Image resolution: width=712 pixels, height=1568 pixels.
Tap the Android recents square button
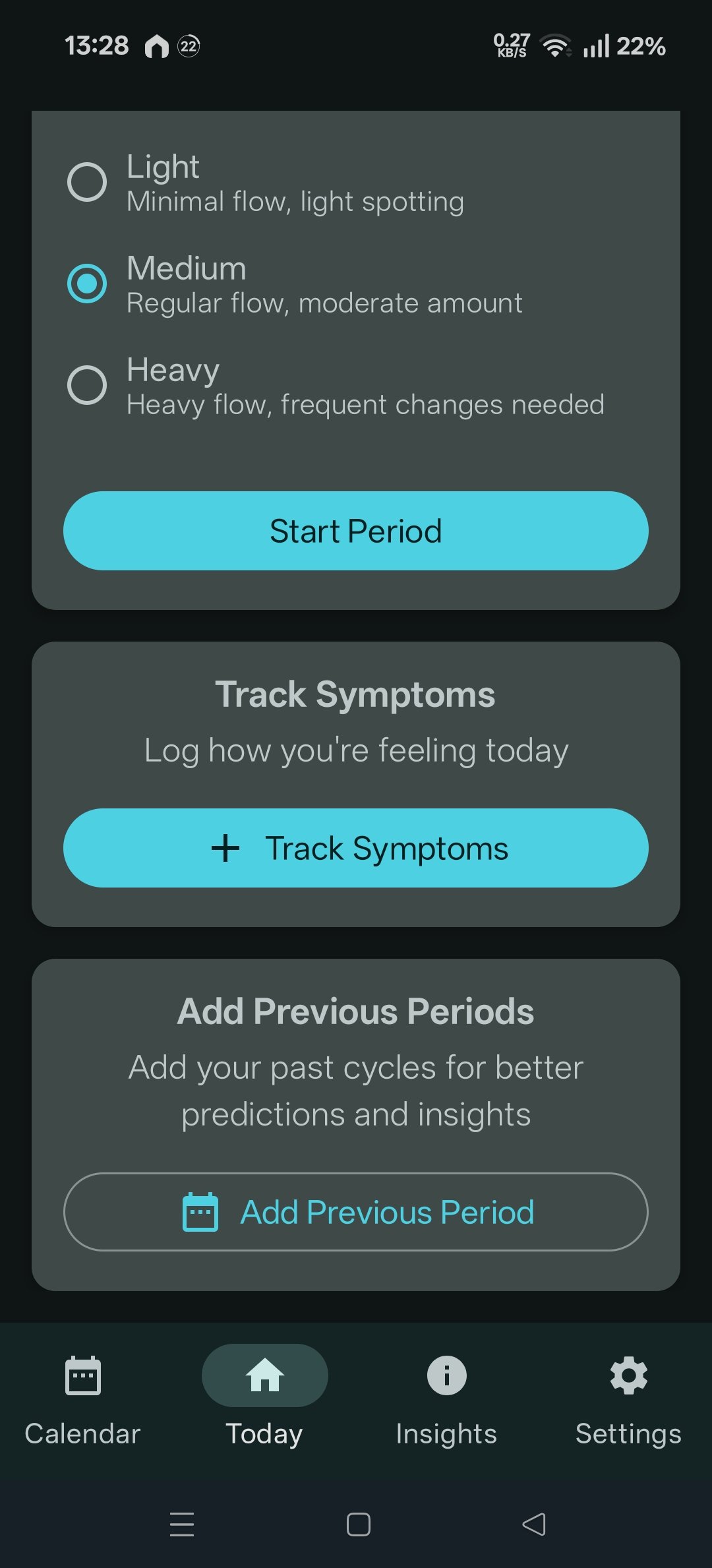pos(356,1524)
